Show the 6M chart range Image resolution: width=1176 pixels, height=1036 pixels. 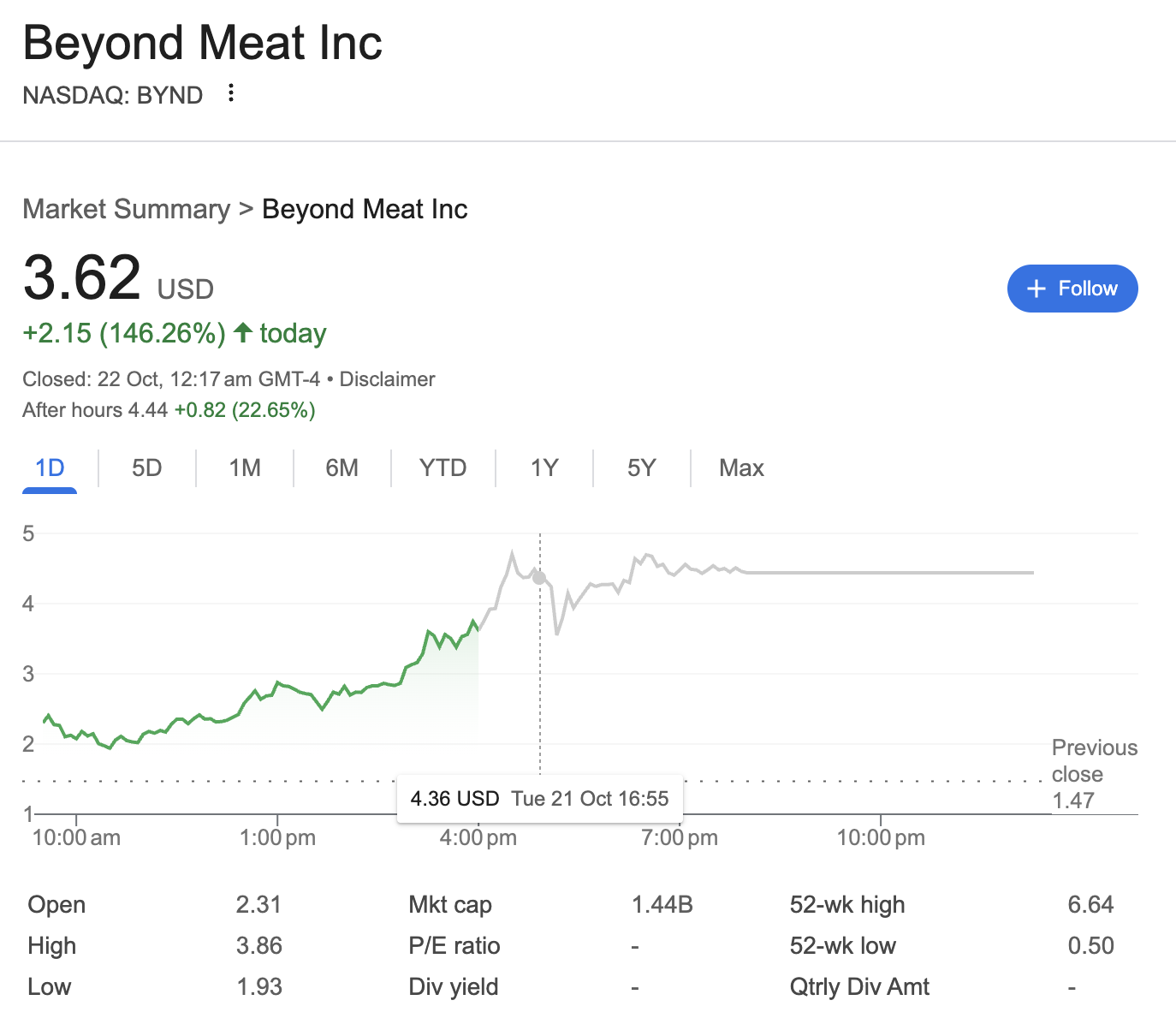[342, 468]
